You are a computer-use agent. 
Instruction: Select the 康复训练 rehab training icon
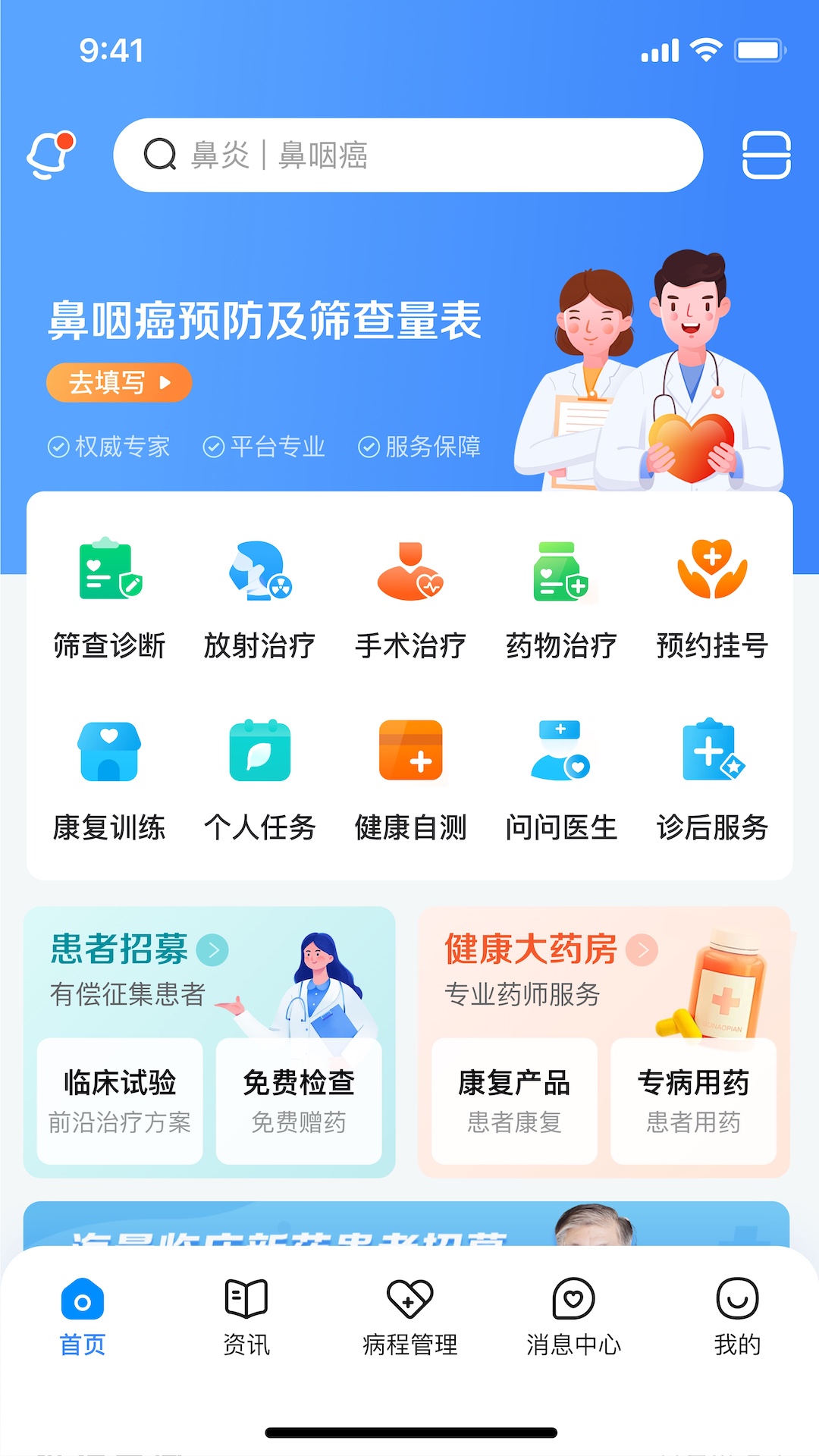point(111,781)
